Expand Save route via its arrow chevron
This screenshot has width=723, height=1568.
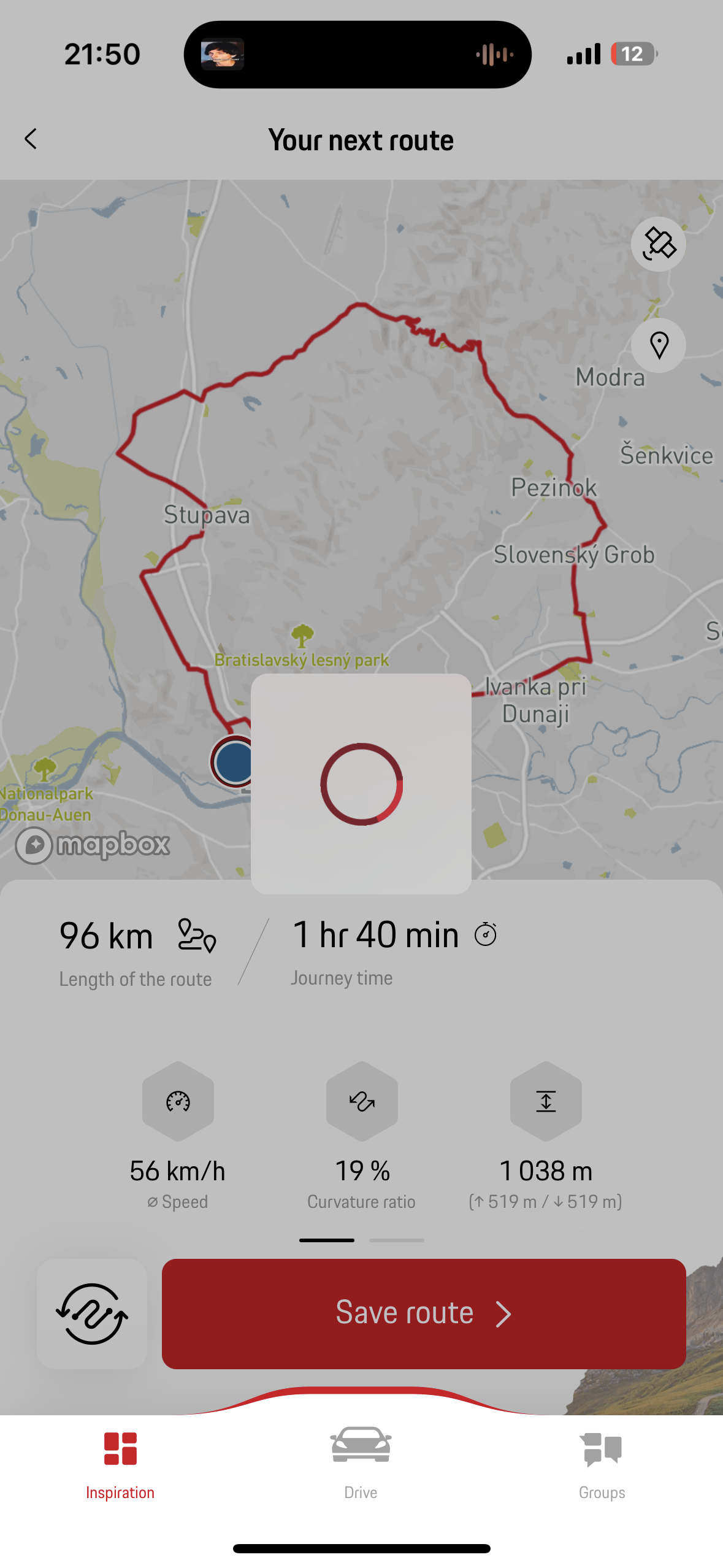tap(504, 1313)
